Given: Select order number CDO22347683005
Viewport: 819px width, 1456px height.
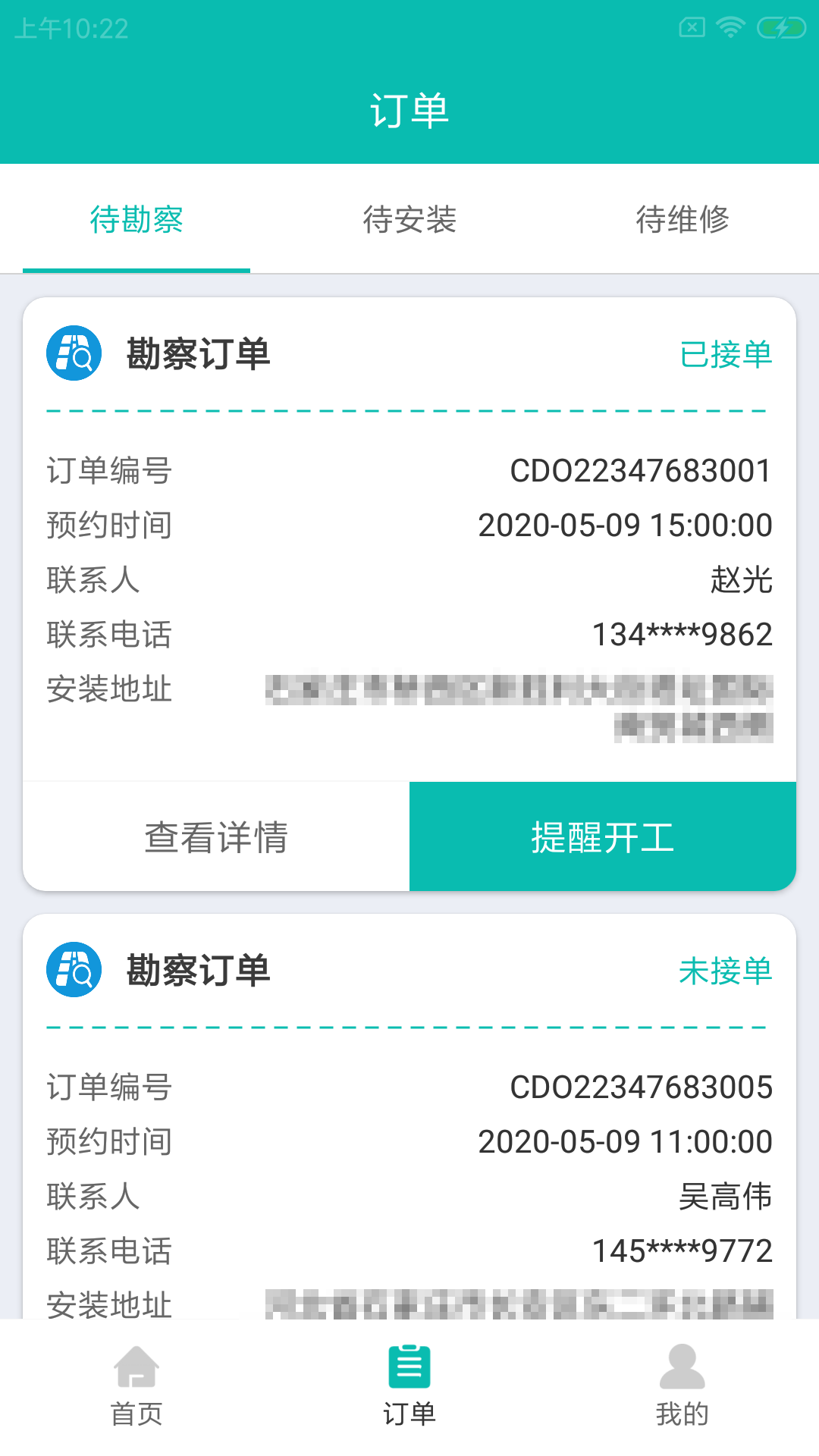Looking at the screenshot, I should 640,1087.
